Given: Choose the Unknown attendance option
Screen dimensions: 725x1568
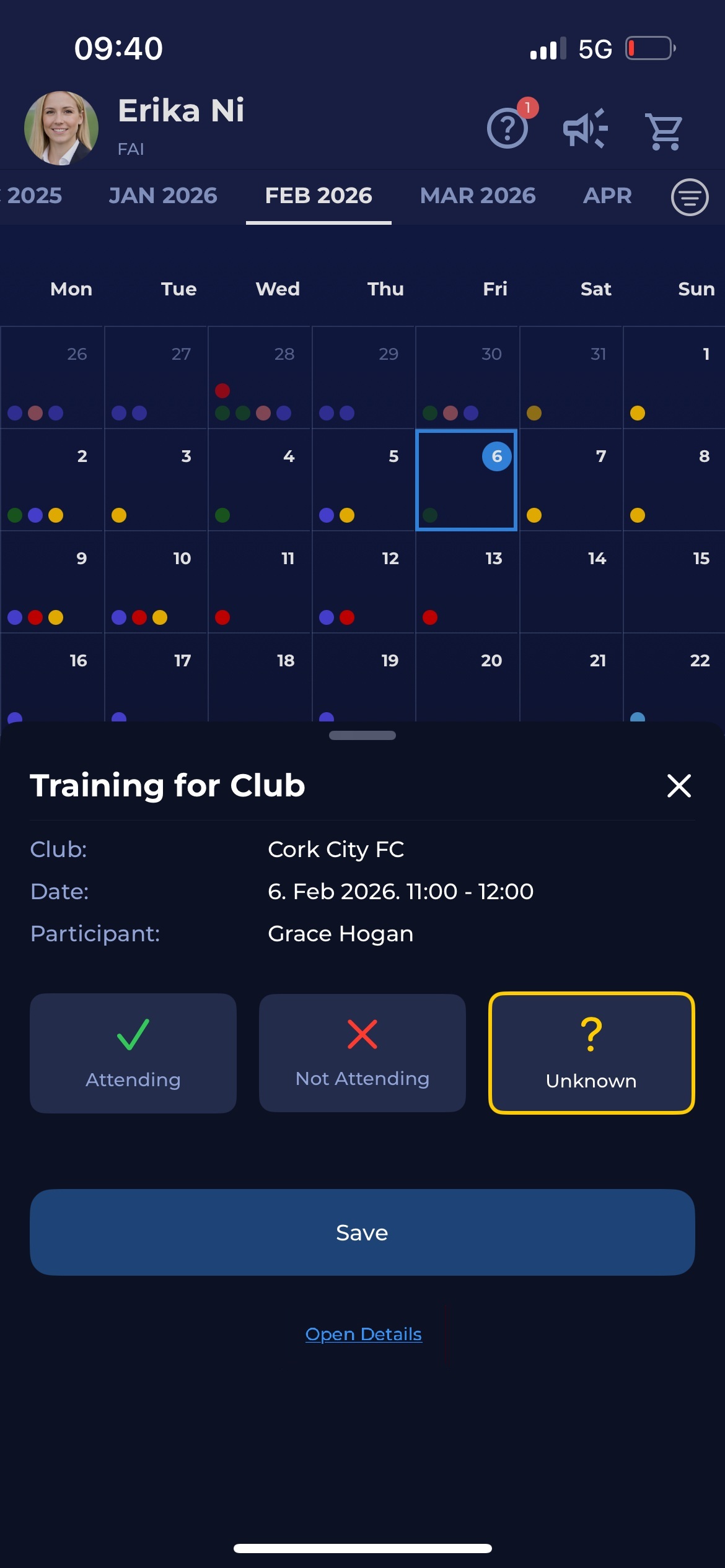Looking at the screenshot, I should click(591, 1053).
